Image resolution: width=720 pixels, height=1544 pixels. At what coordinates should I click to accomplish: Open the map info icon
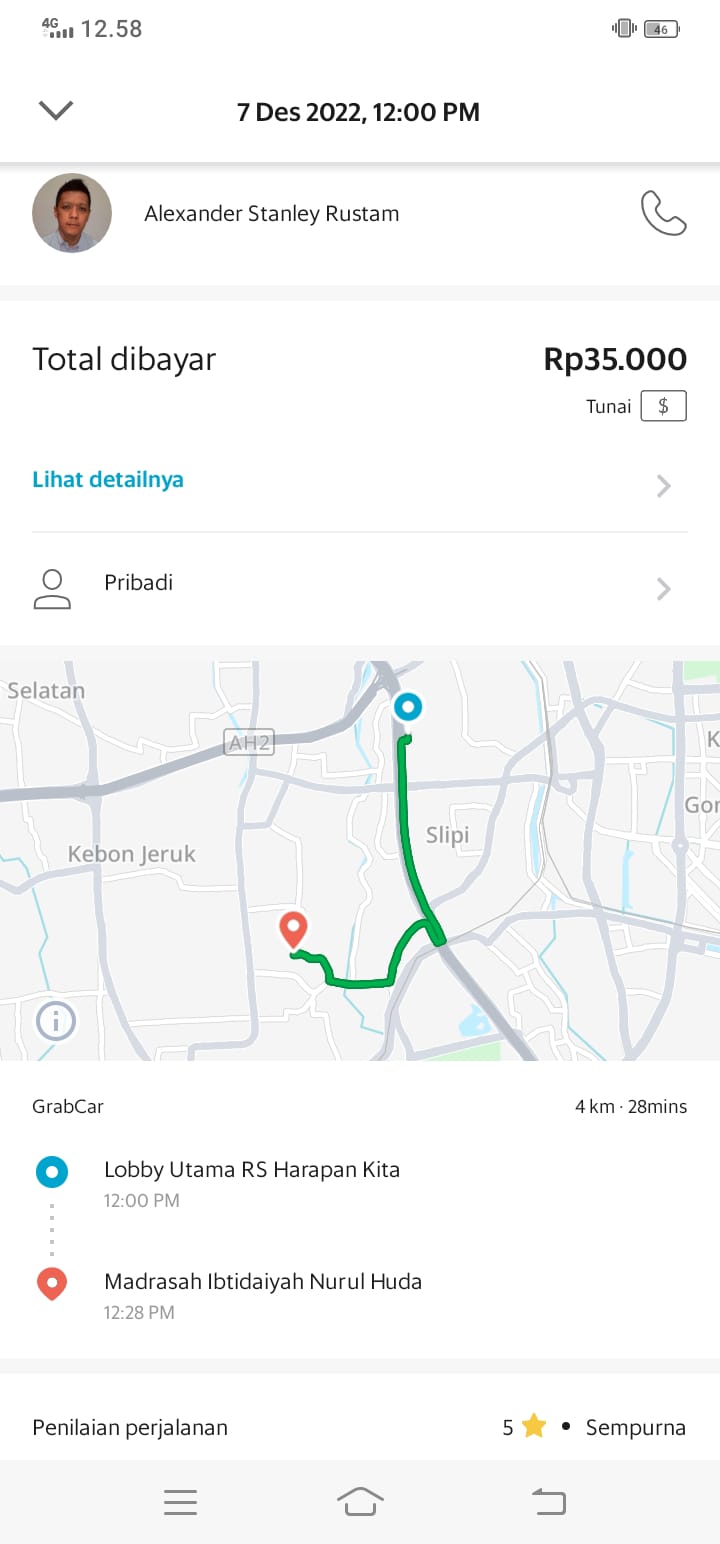pos(56,1021)
